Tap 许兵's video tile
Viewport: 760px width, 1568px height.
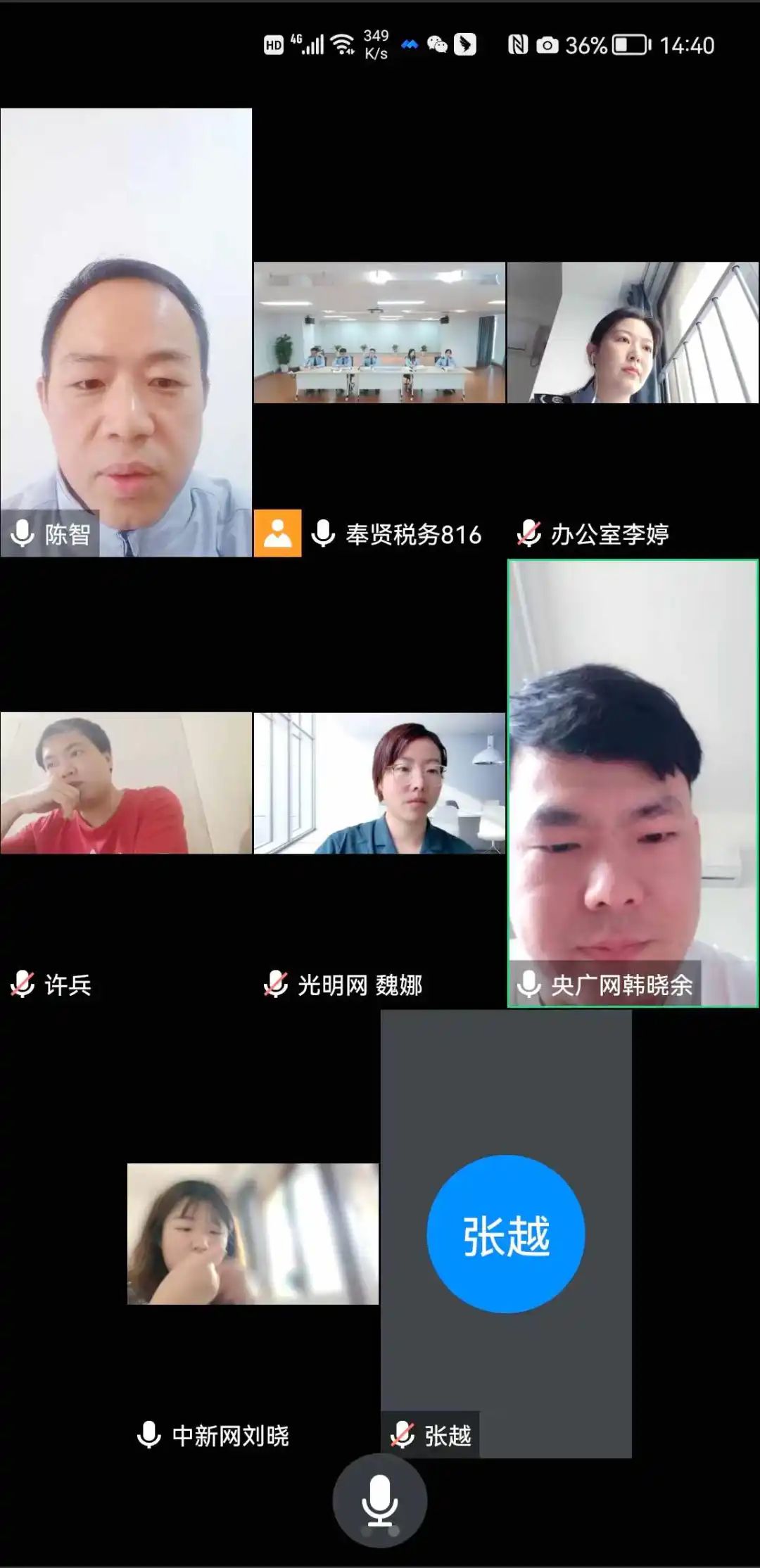126,783
